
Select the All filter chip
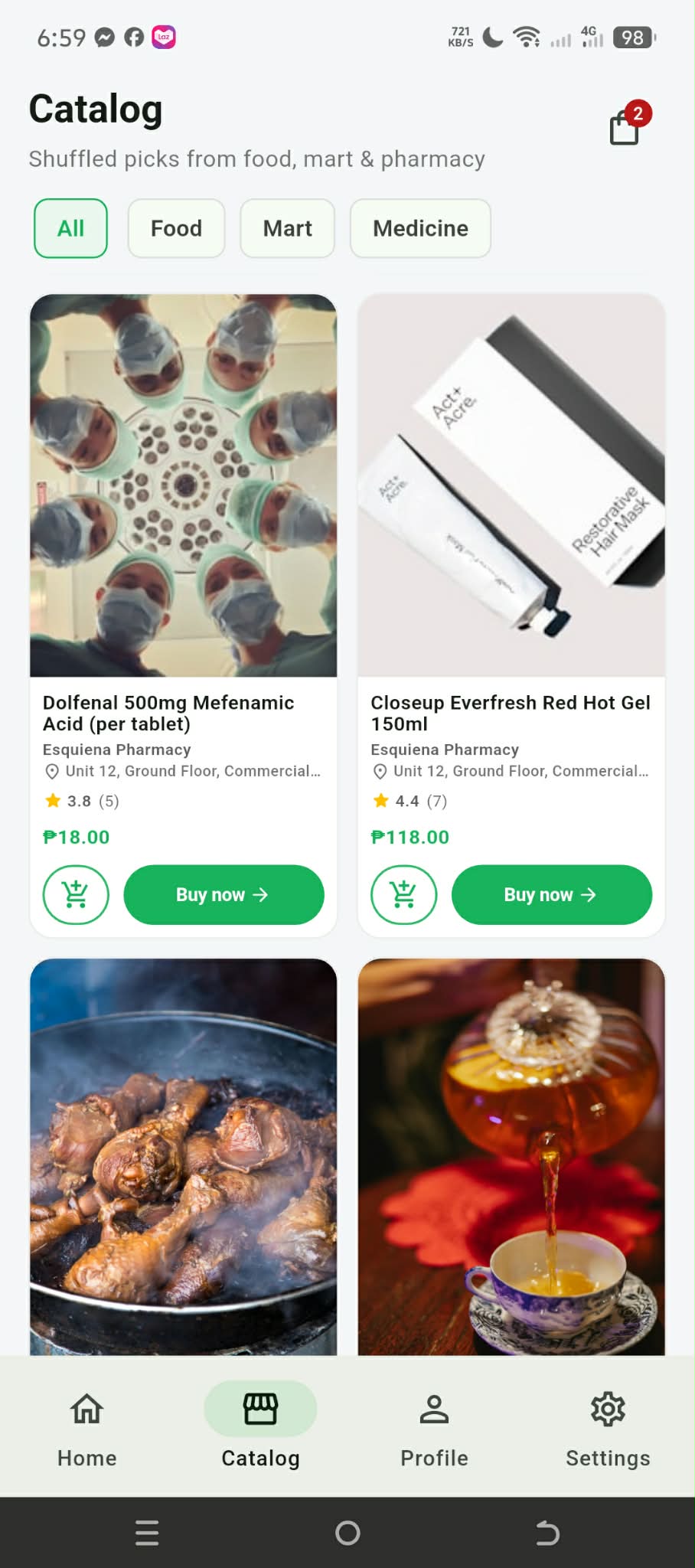click(70, 228)
